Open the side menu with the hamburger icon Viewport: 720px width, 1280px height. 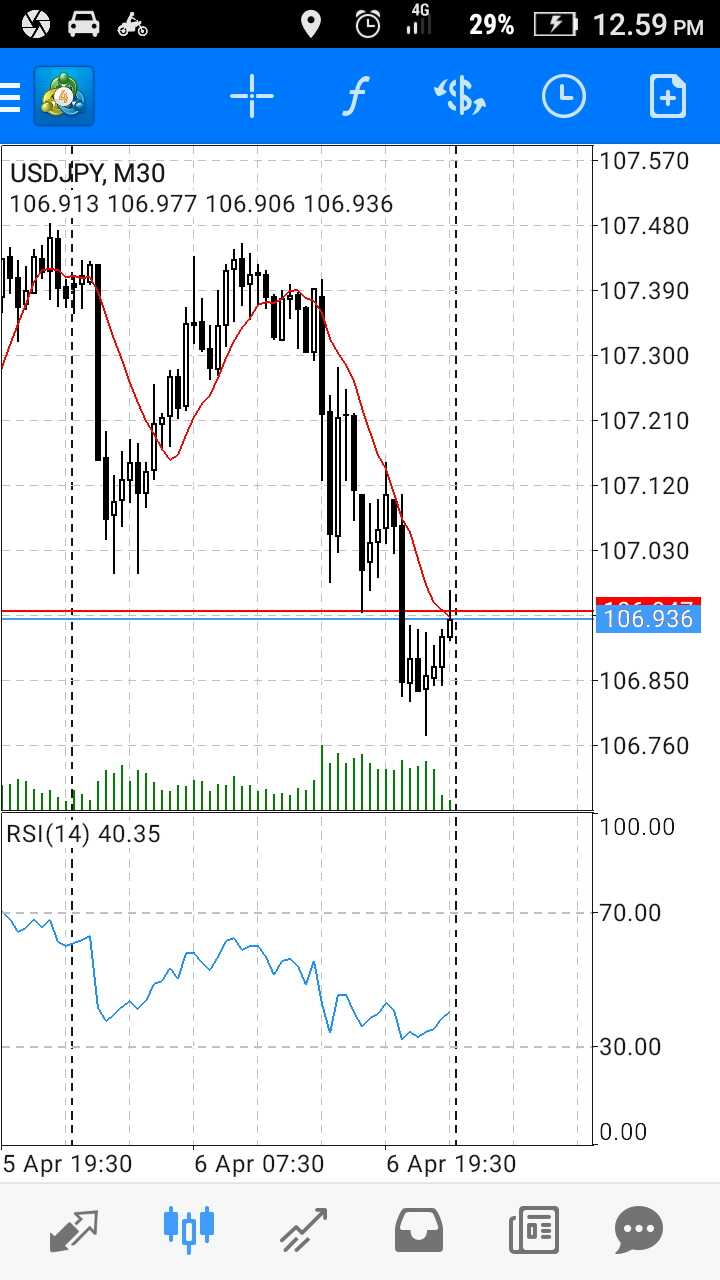[x=12, y=95]
